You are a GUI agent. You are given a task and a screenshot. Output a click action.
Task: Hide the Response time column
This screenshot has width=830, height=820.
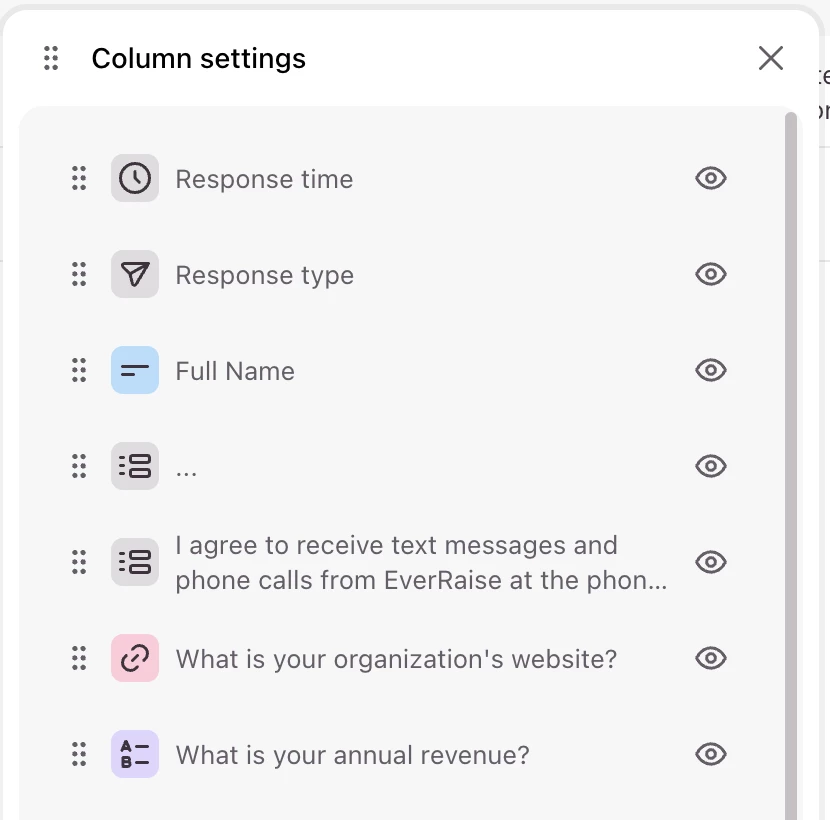click(710, 178)
